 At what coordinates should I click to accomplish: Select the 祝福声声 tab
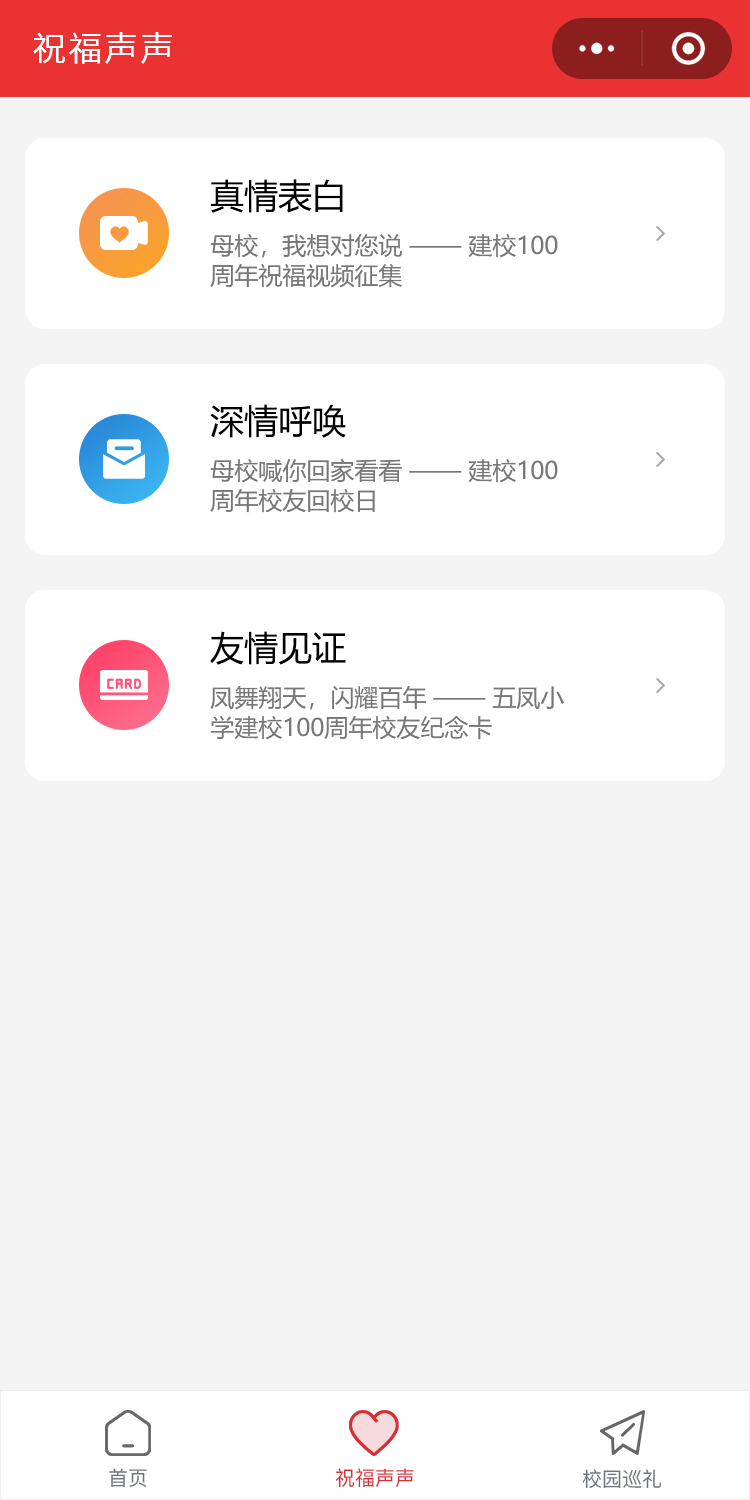click(x=374, y=1446)
